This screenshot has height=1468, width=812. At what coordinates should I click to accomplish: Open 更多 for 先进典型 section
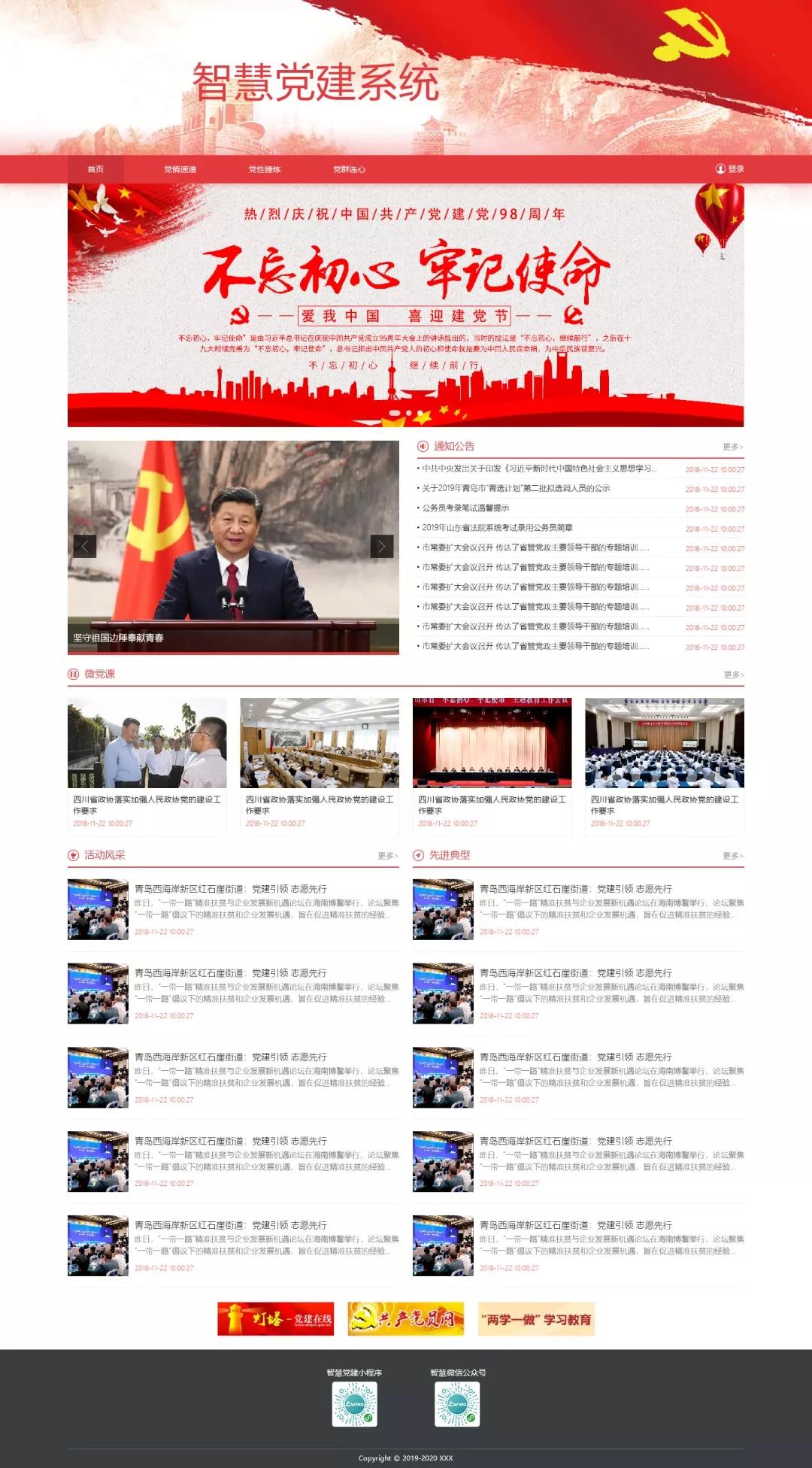732,856
